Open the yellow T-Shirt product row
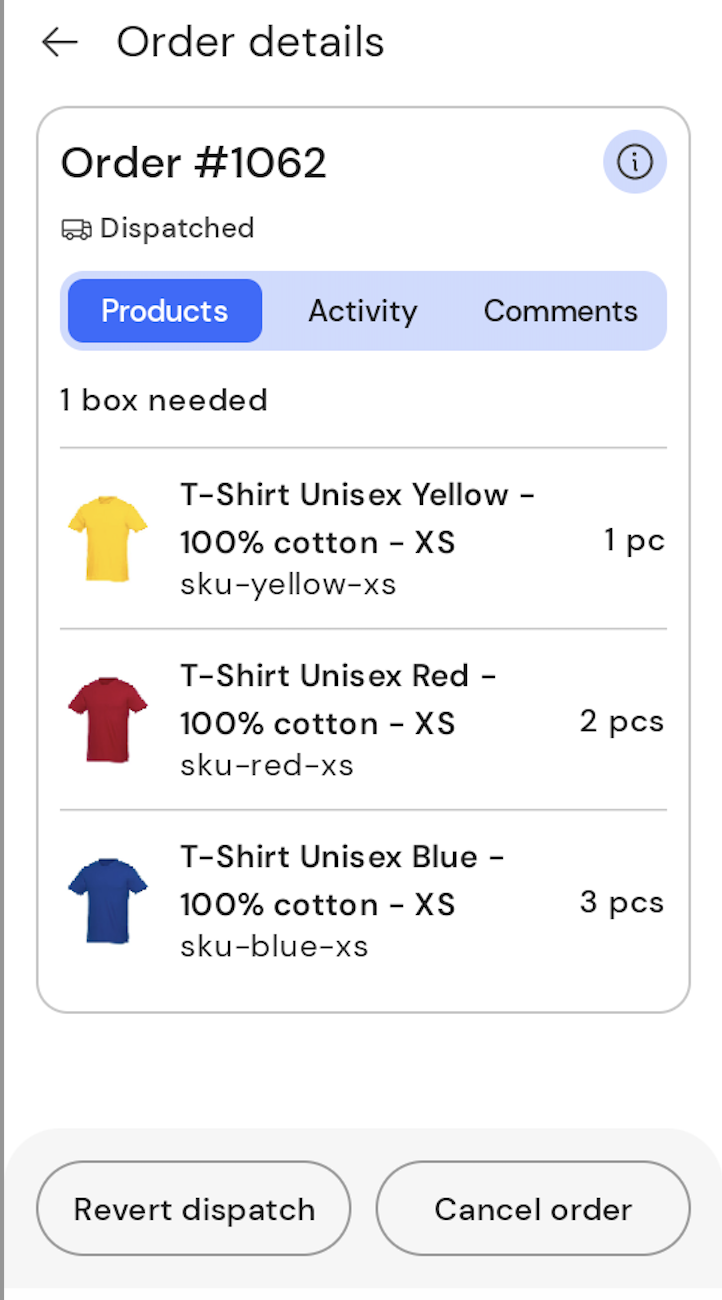This screenshot has width=722, height=1300. [362, 539]
